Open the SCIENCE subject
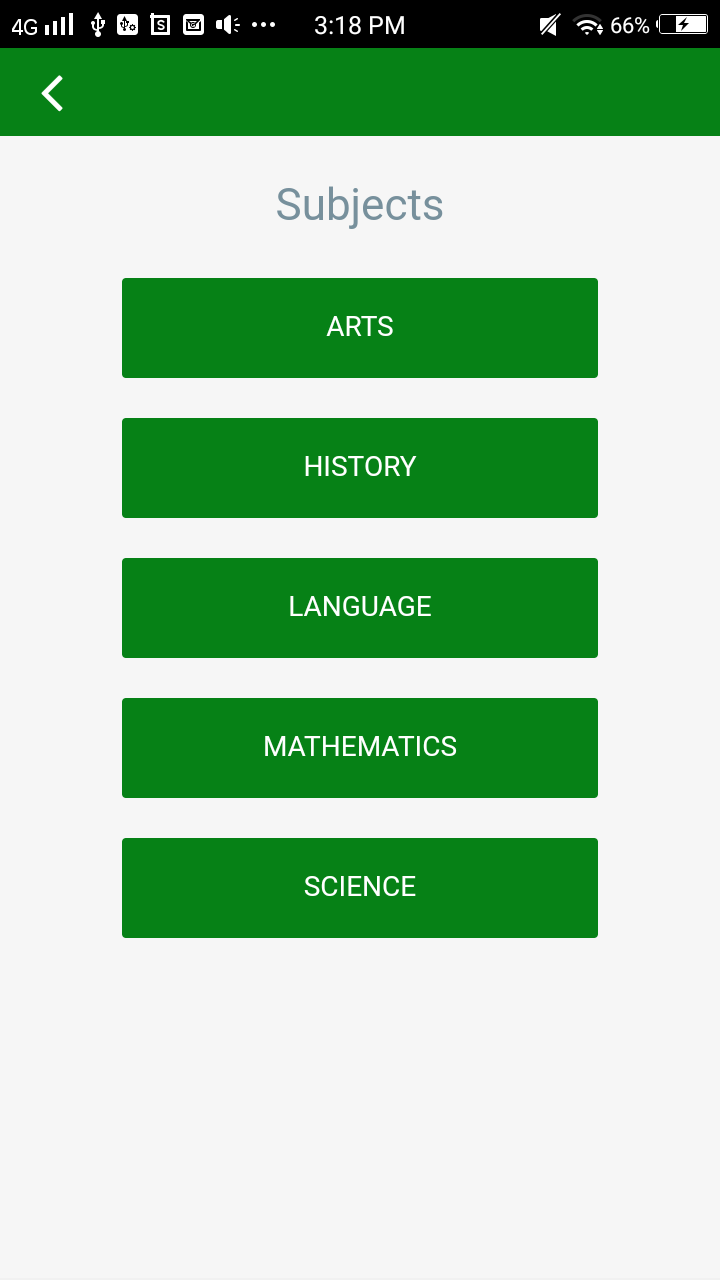This screenshot has height=1280, width=720. [360, 887]
